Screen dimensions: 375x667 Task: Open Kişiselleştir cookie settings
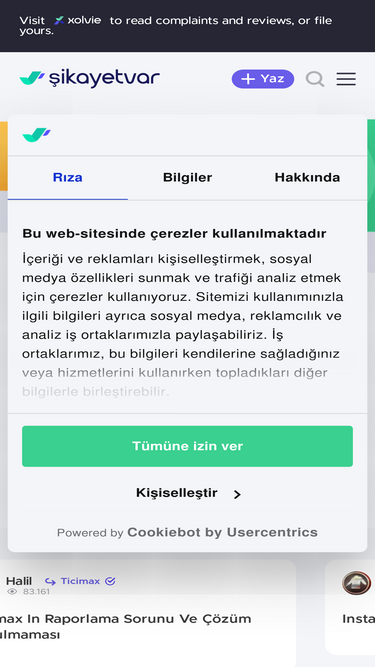point(188,493)
